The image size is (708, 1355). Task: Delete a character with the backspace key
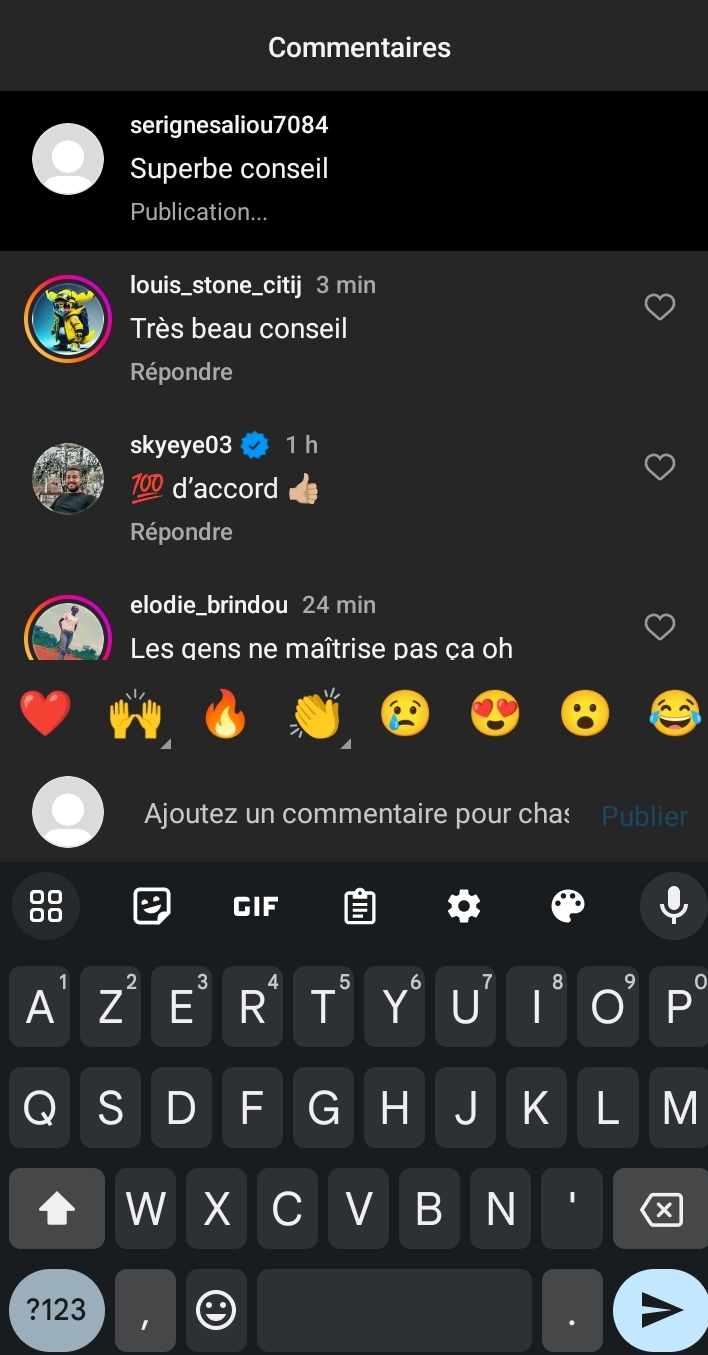660,1210
